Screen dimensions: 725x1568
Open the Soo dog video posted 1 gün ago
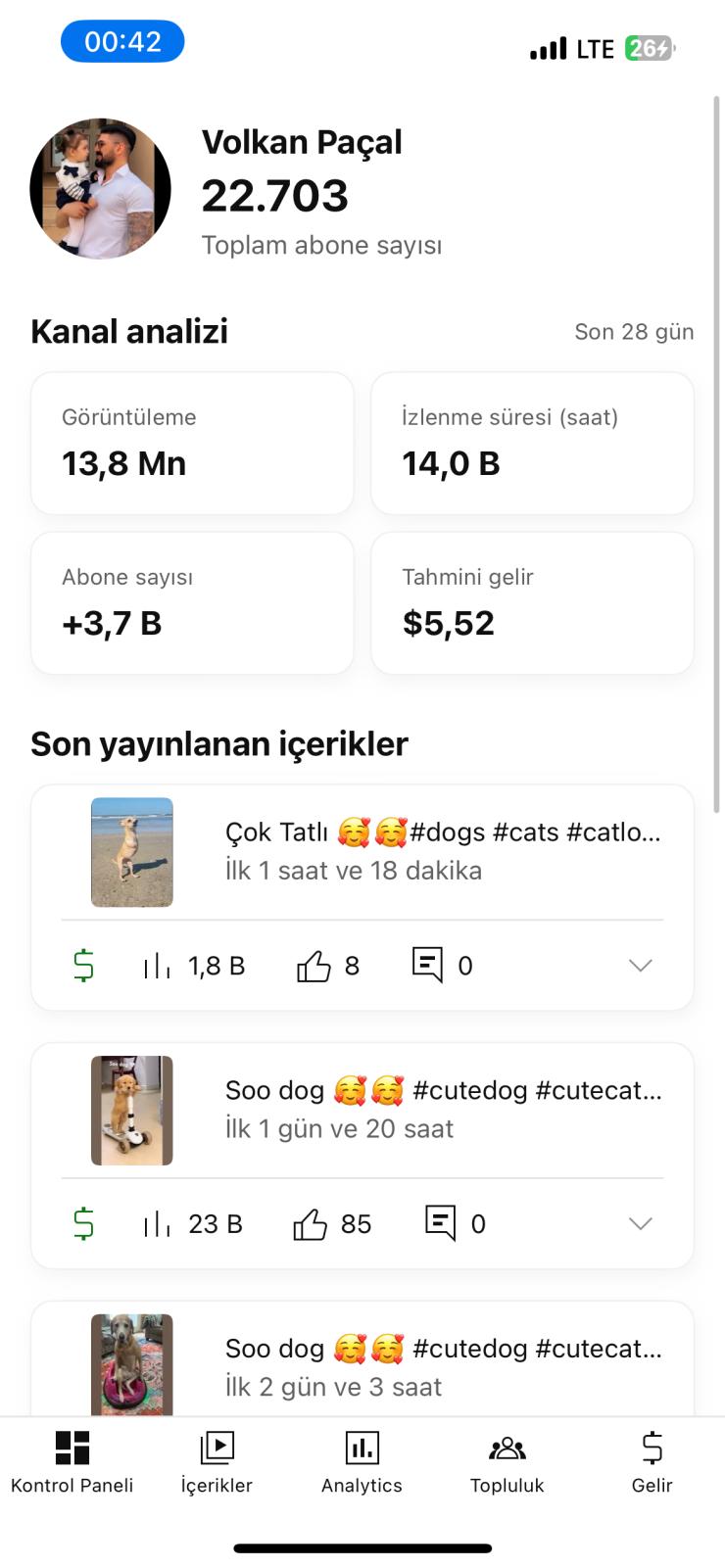click(442, 1108)
